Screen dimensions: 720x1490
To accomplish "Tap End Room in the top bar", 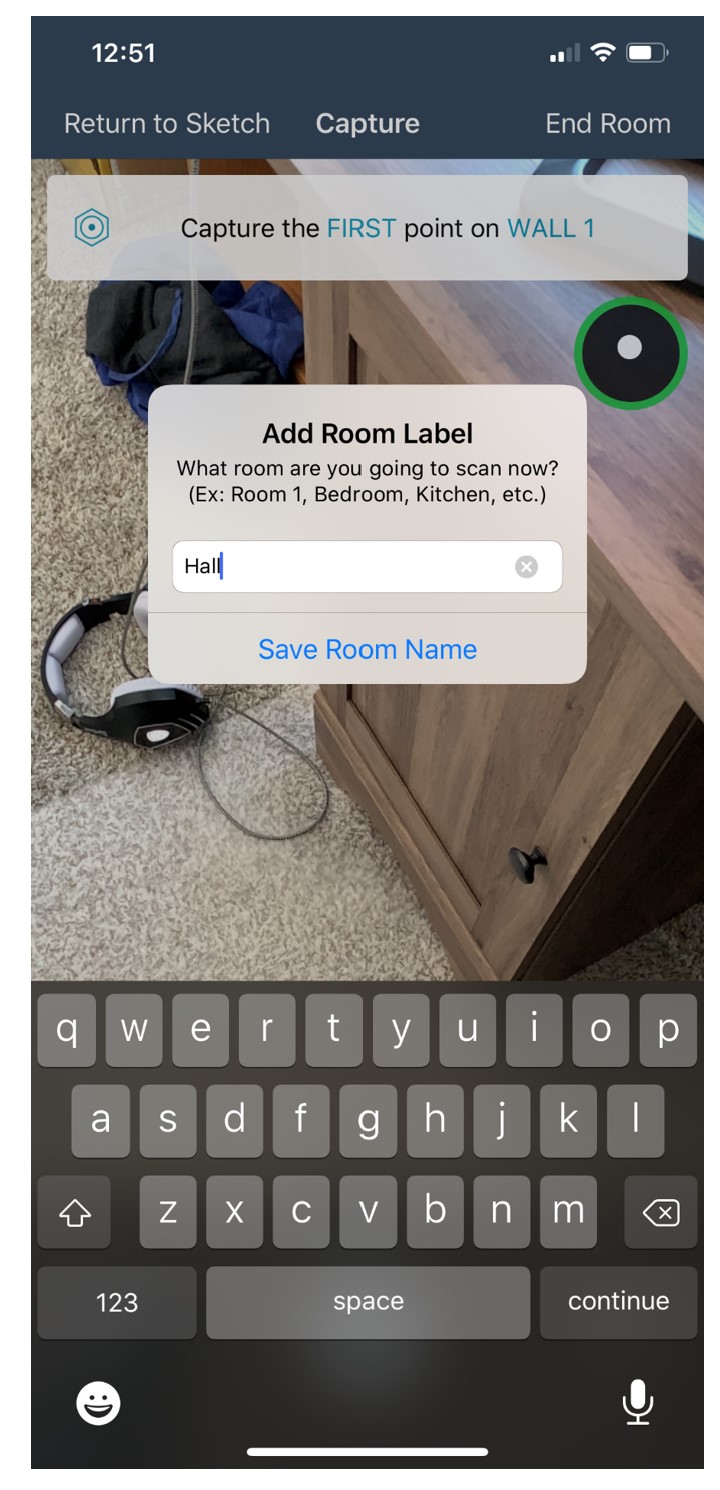I will pos(607,124).
